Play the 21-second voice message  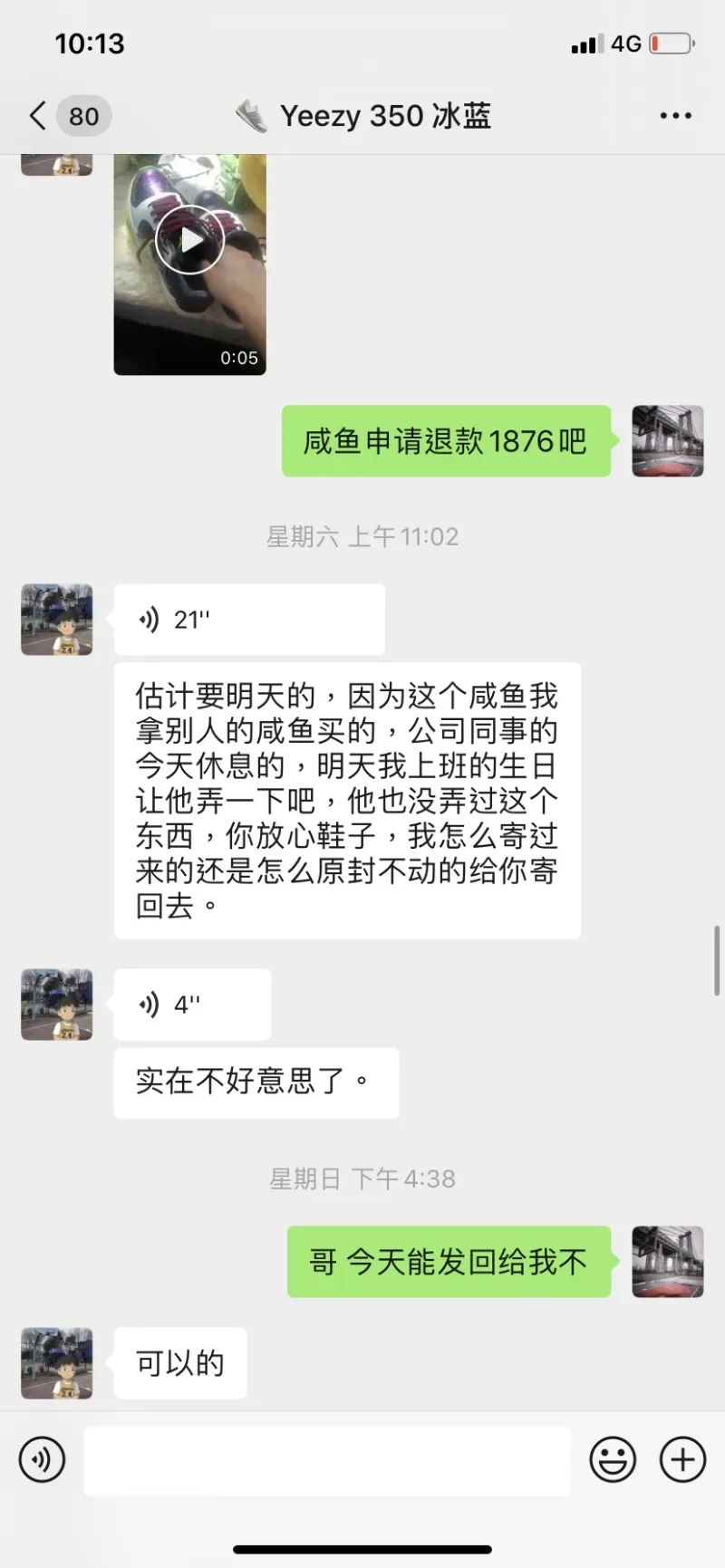pyautogui.click(x=248, y=620)
